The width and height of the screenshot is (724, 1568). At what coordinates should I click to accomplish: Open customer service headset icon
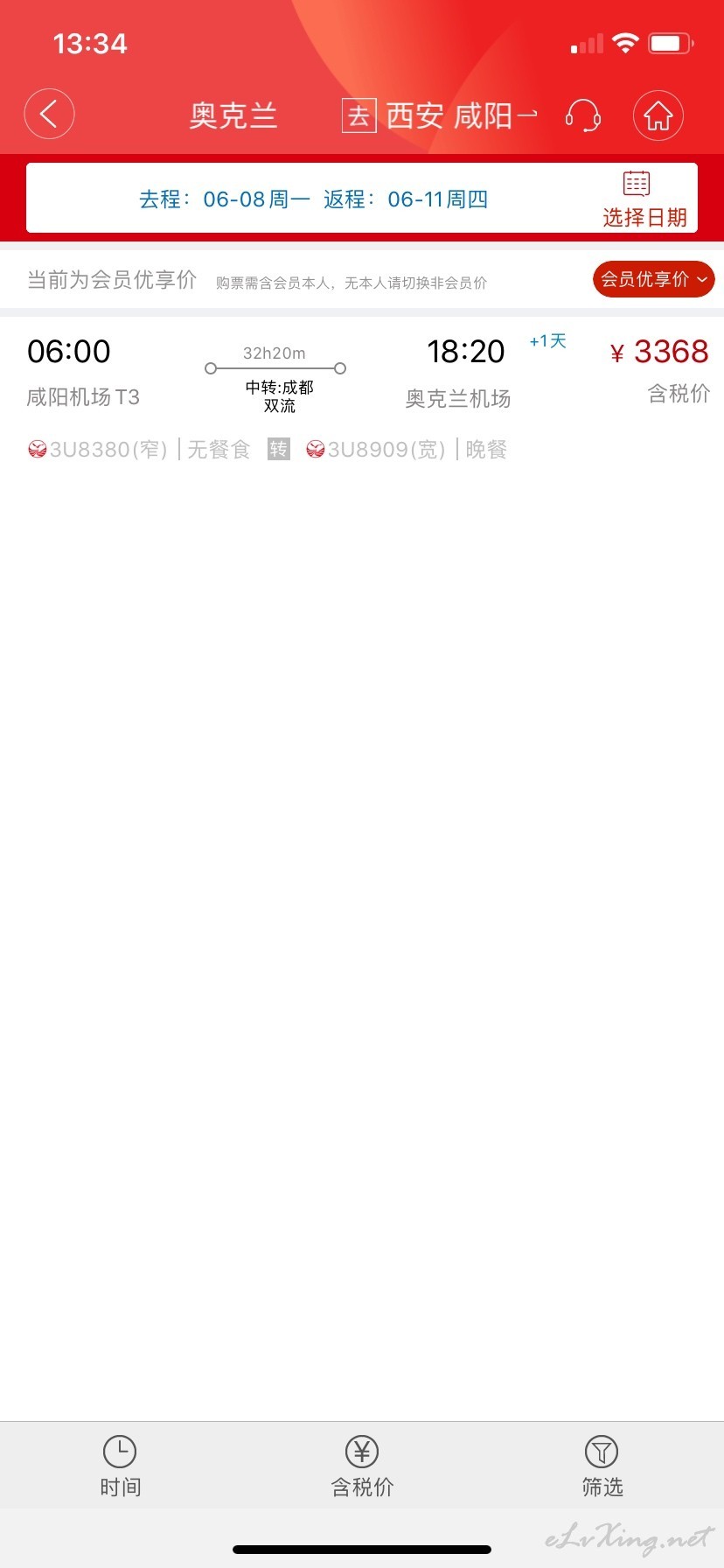(582, 115)
